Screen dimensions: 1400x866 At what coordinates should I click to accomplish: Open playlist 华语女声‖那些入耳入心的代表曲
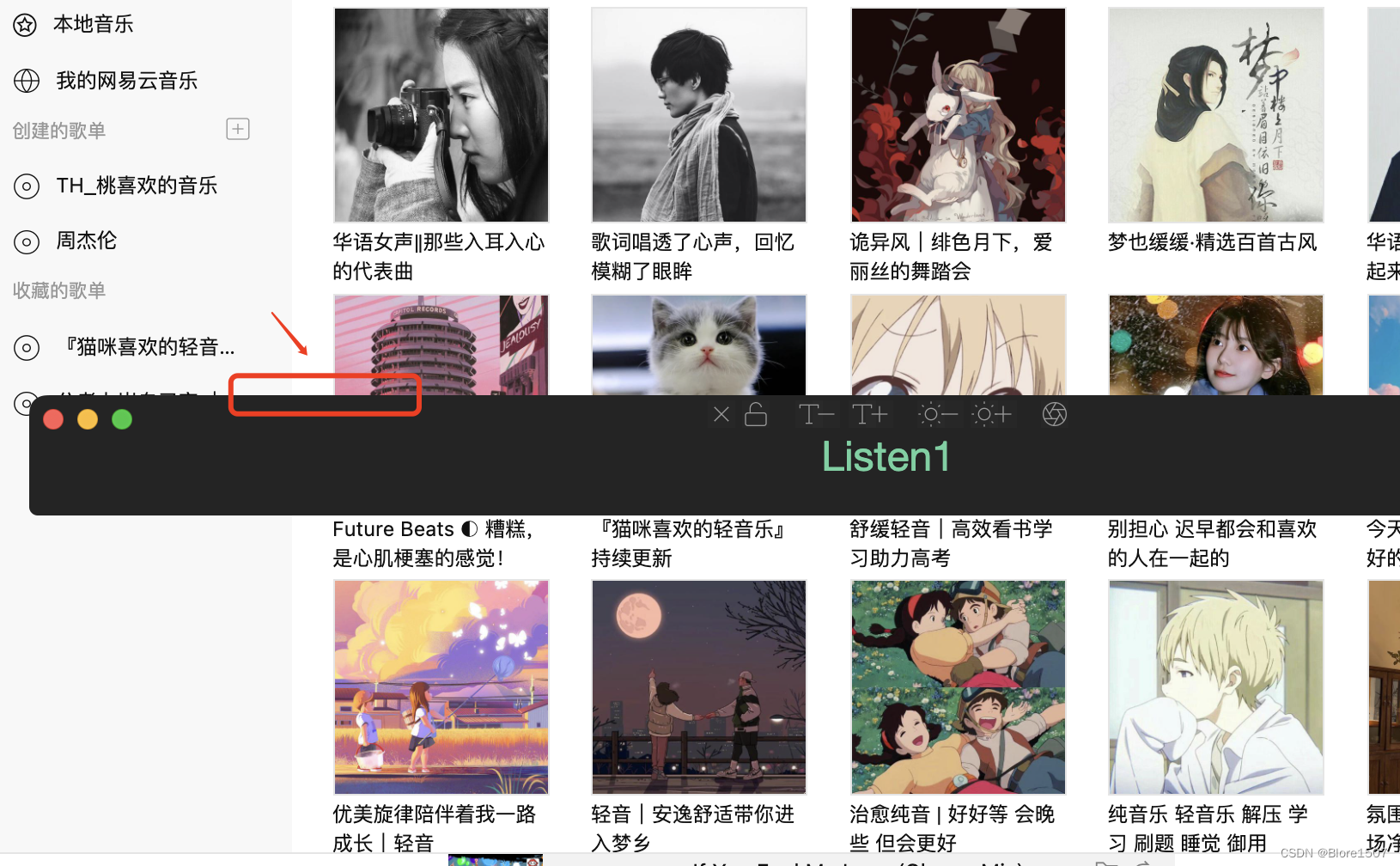441,115
